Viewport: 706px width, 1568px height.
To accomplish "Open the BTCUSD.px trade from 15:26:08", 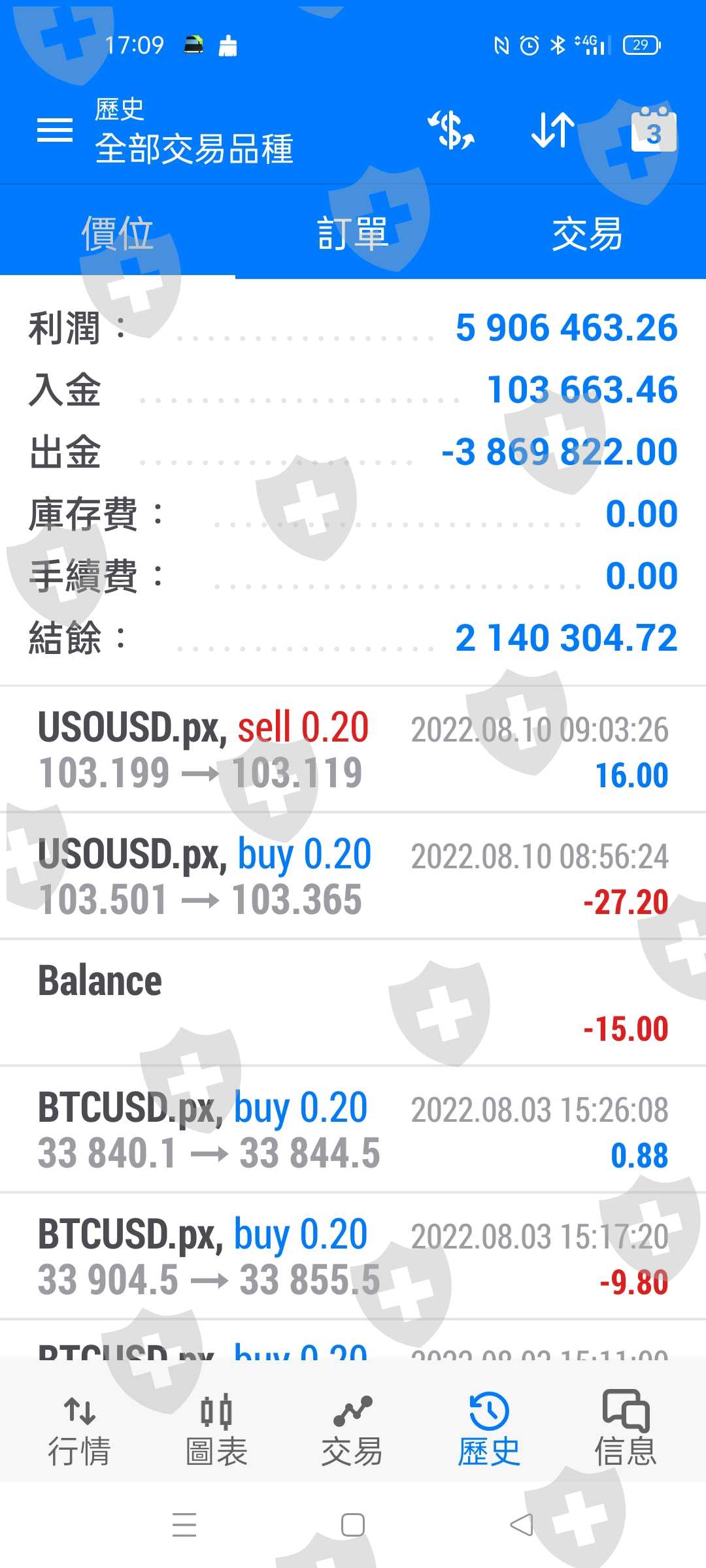I will [353, 1130].
